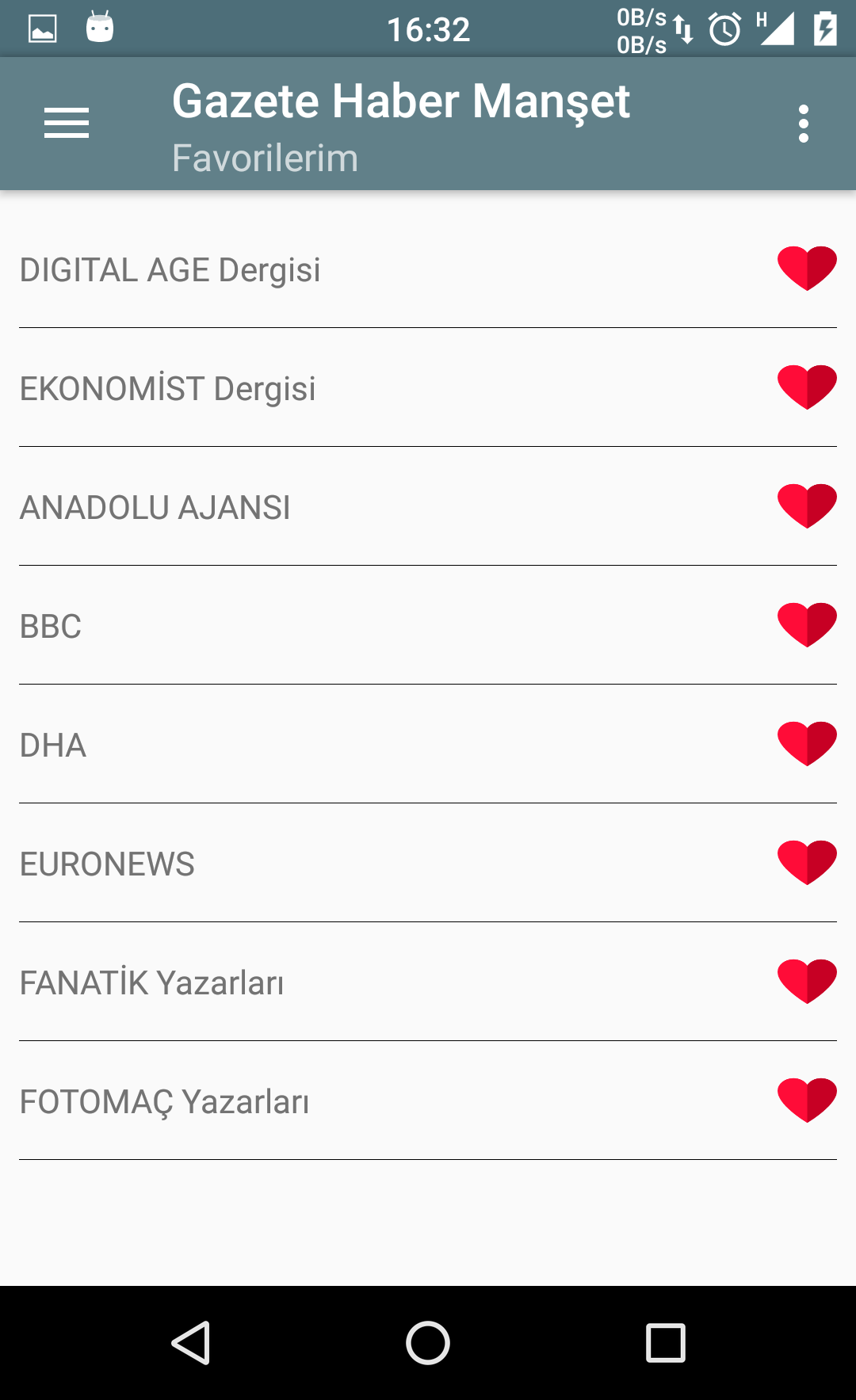Image resolution: width=856 pixels, height=1400 pixels.
Task: Open the three-dot overflow menu
Action: tap(803, 124)
